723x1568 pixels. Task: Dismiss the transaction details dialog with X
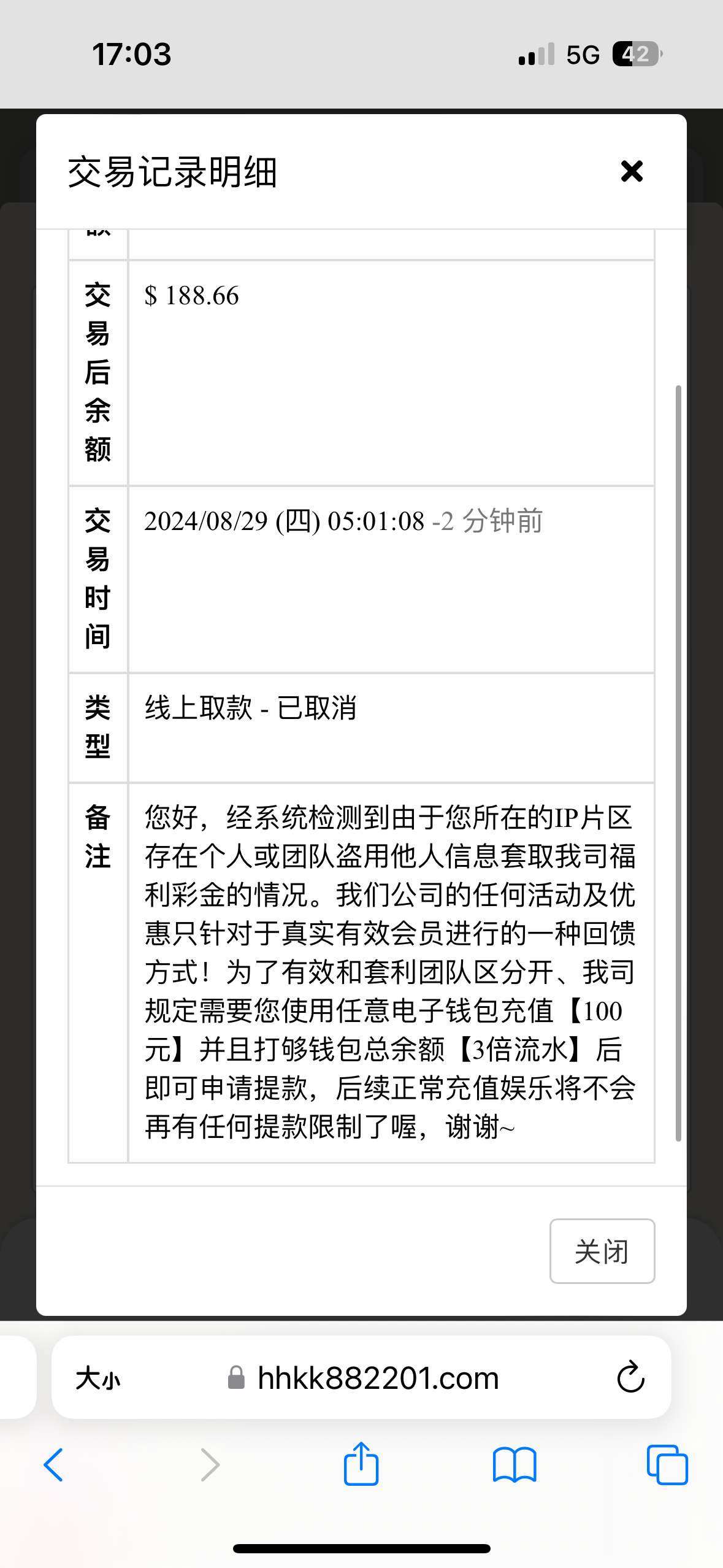(x=632, y=171)
